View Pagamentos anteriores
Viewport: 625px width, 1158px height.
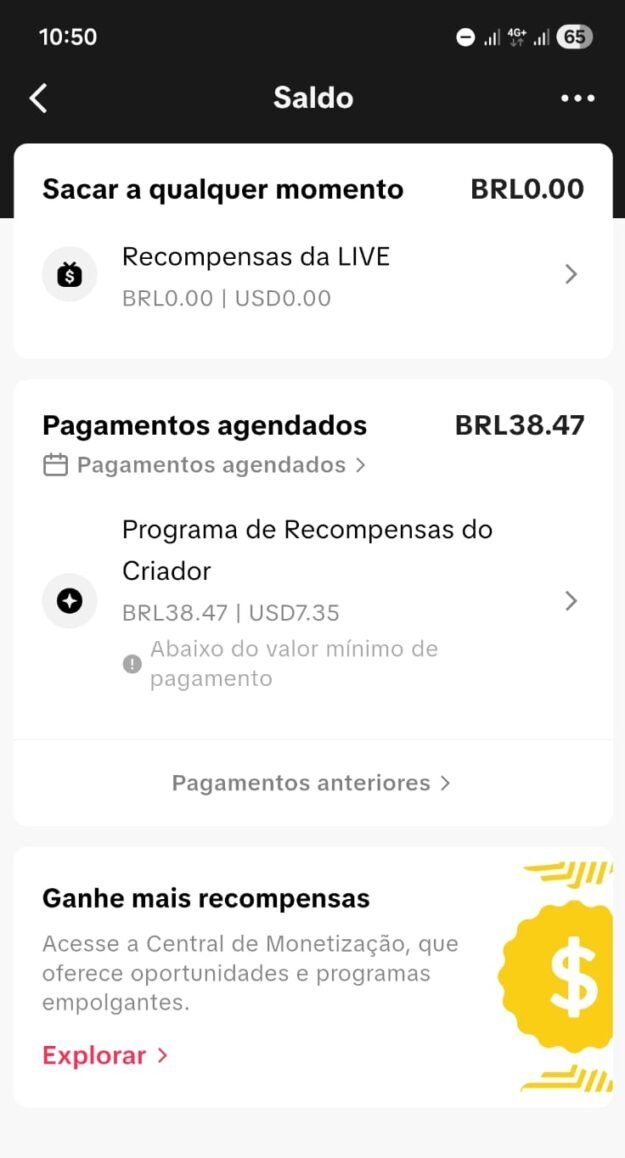point(311,783)
